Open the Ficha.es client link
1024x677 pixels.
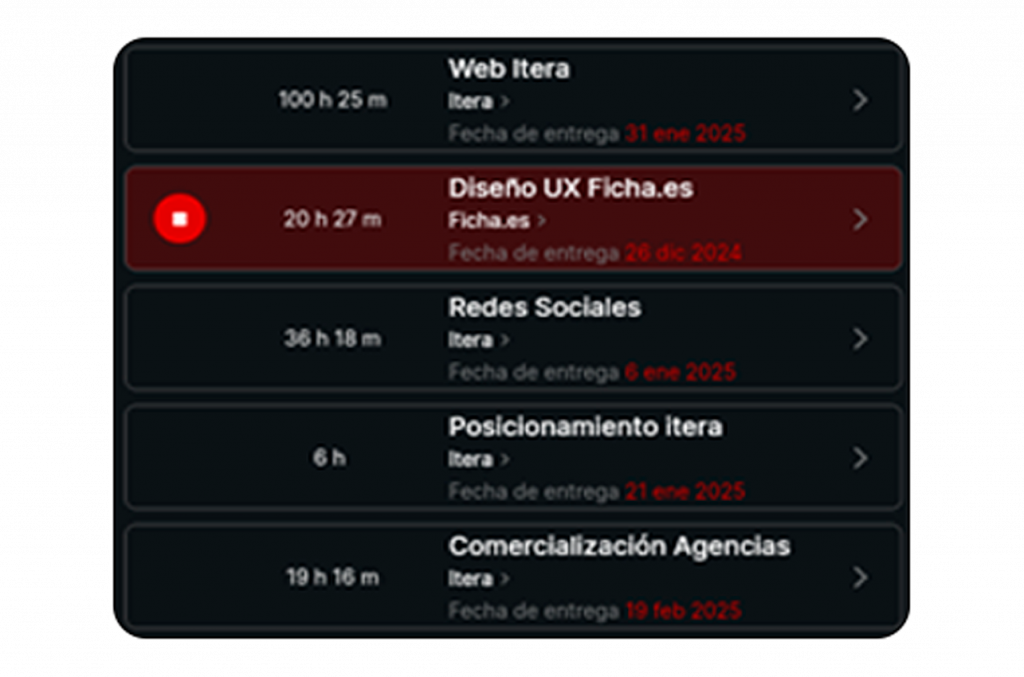497,220
